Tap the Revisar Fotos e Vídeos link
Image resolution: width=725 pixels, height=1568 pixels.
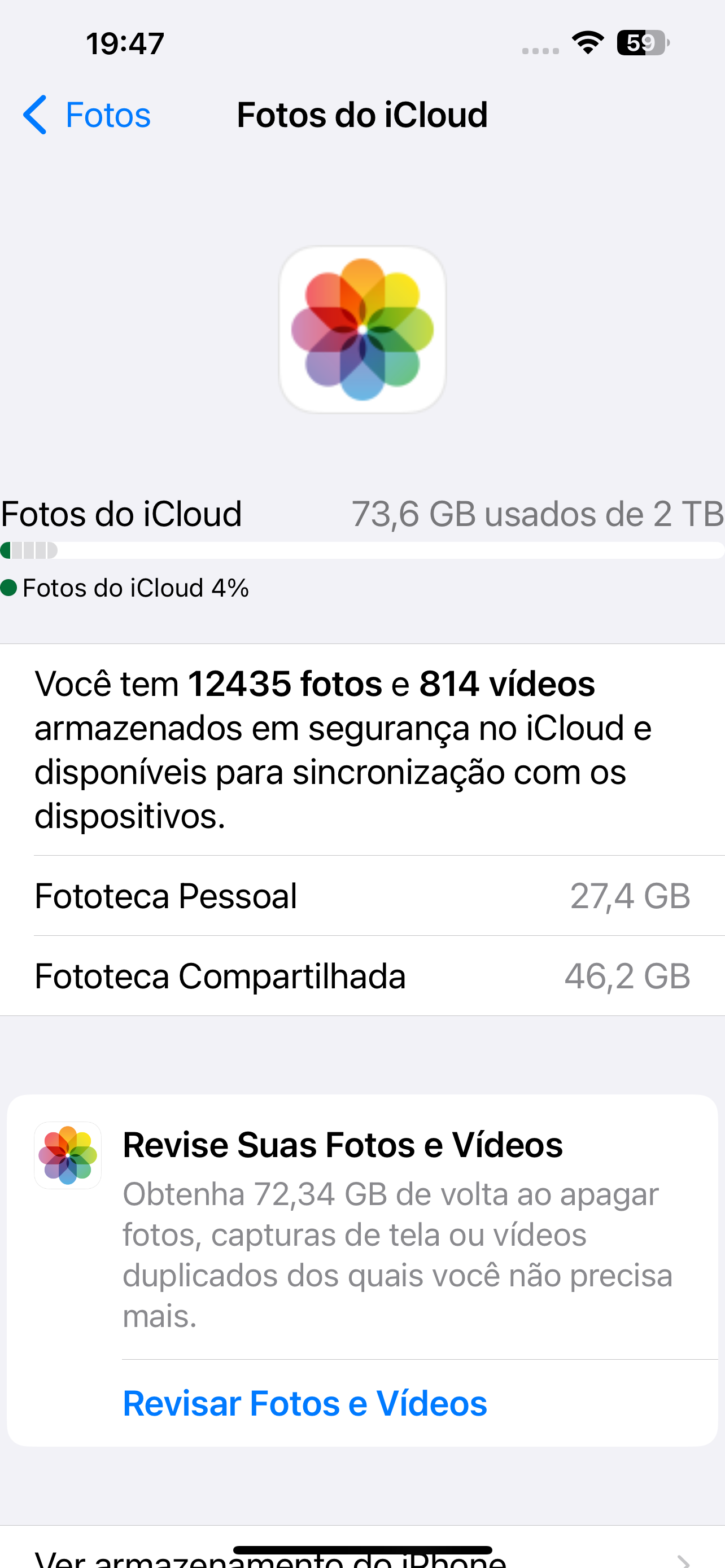[304, 1404]
